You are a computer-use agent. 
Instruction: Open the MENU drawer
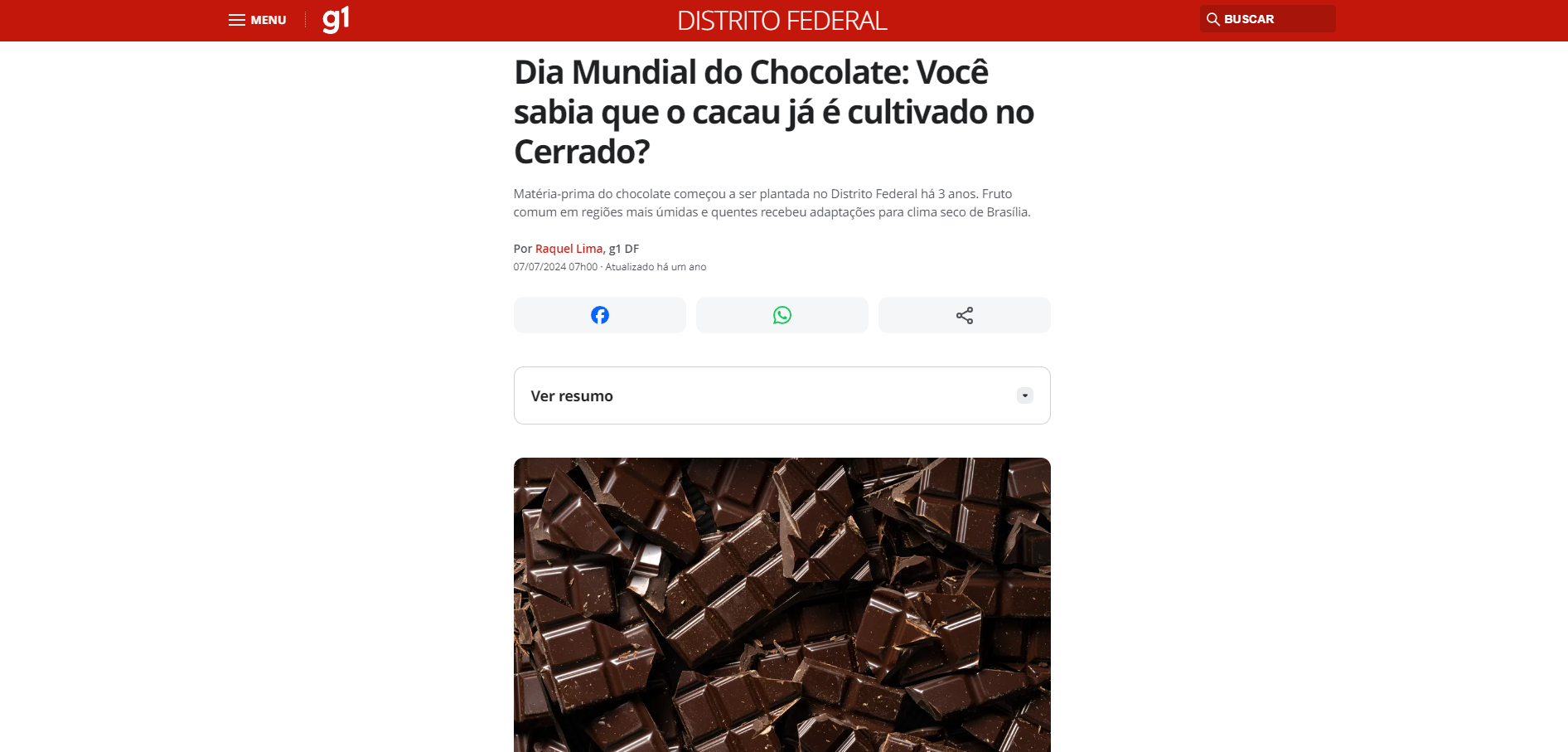[257, 20]
